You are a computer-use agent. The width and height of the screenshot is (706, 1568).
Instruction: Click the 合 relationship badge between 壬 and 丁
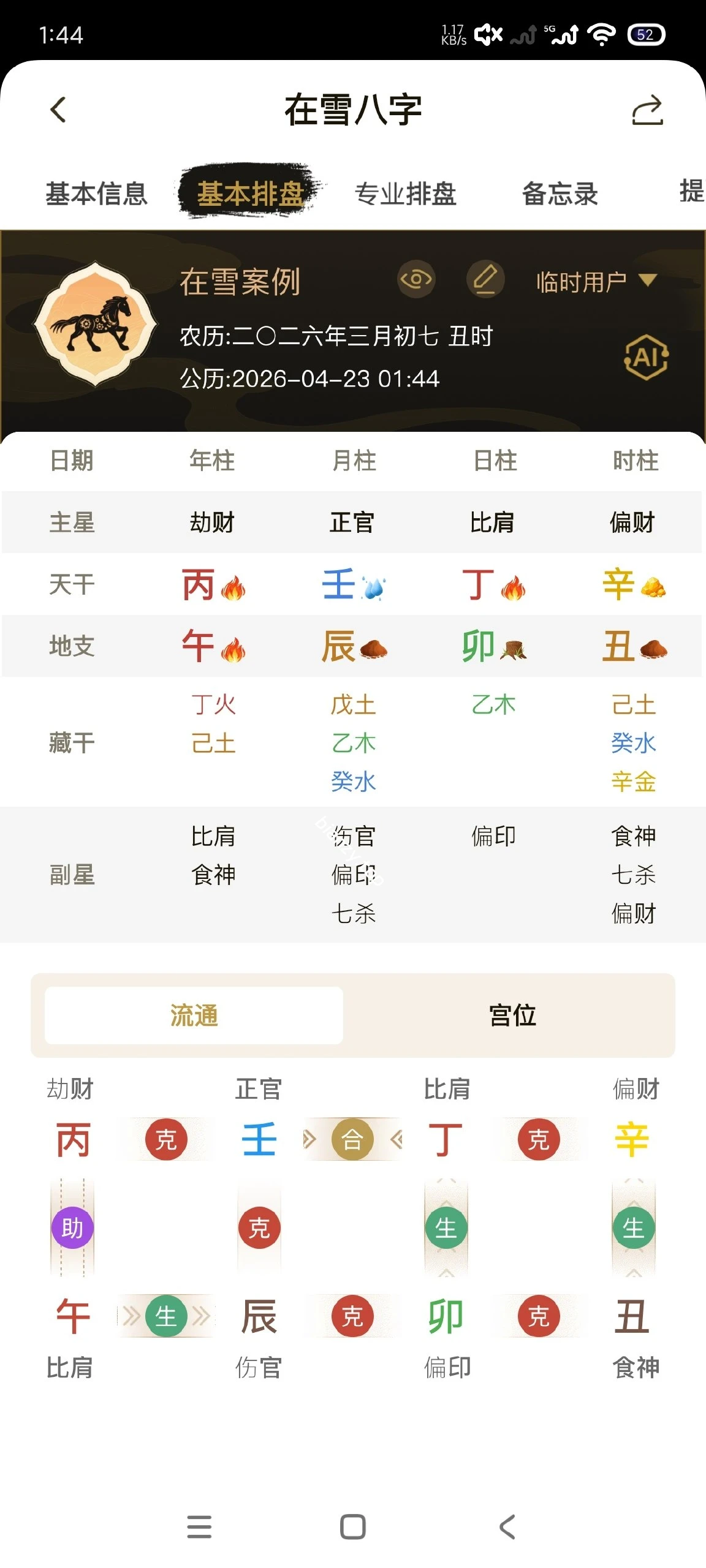(x=352, y=1139)
